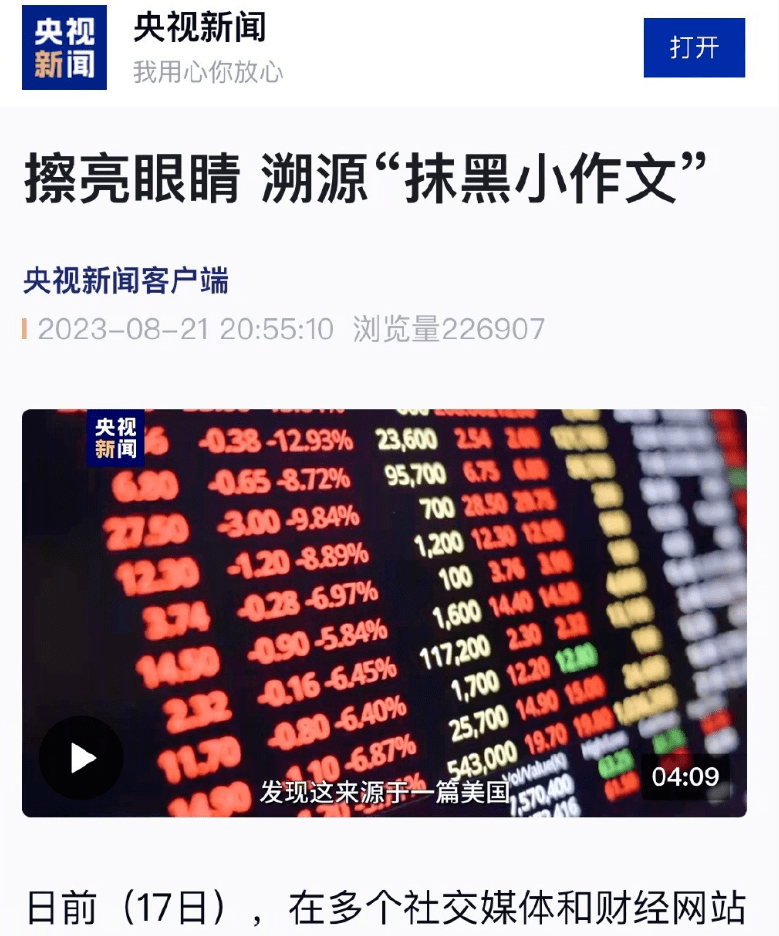
Task: Open the 央视新闻客户端 source link
Action: [x=126, y=281]
